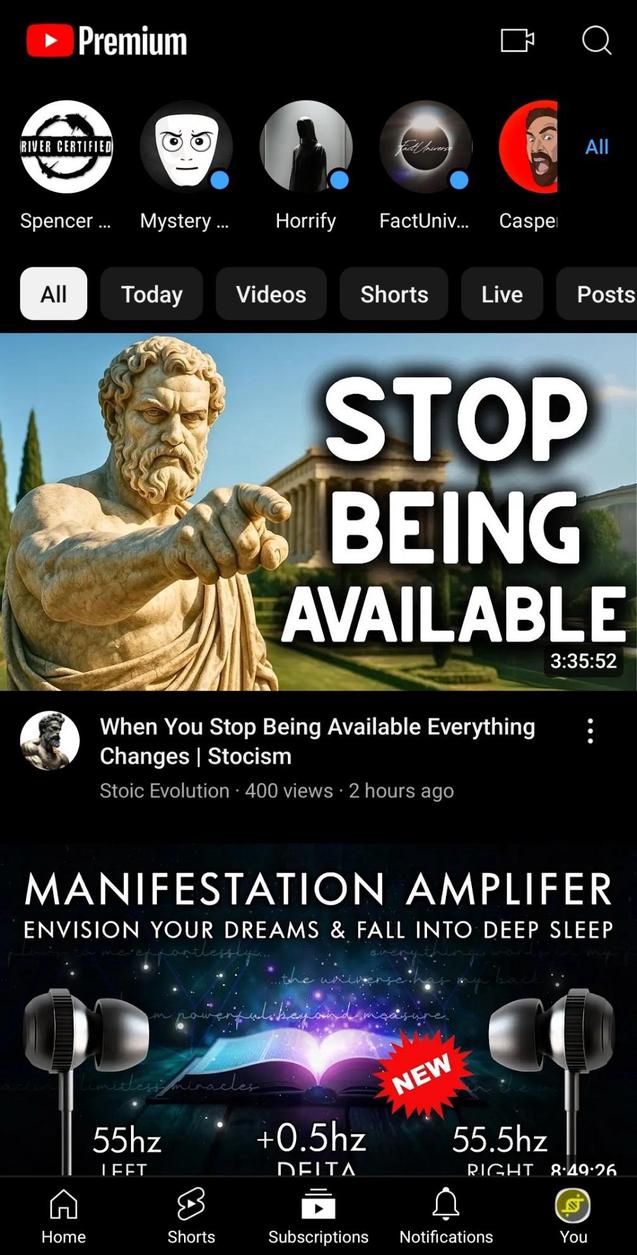The width and height of the screenshot is (637, 1255).
Task: Go to the Home tab
Action: click(63, 1216)
